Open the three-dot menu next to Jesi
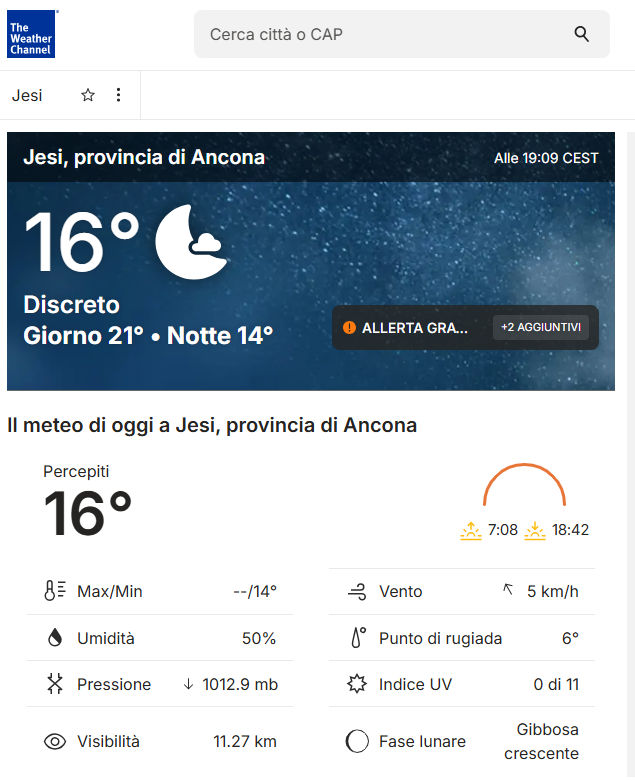This screenshot has height=781, width=635. point(118,96)
